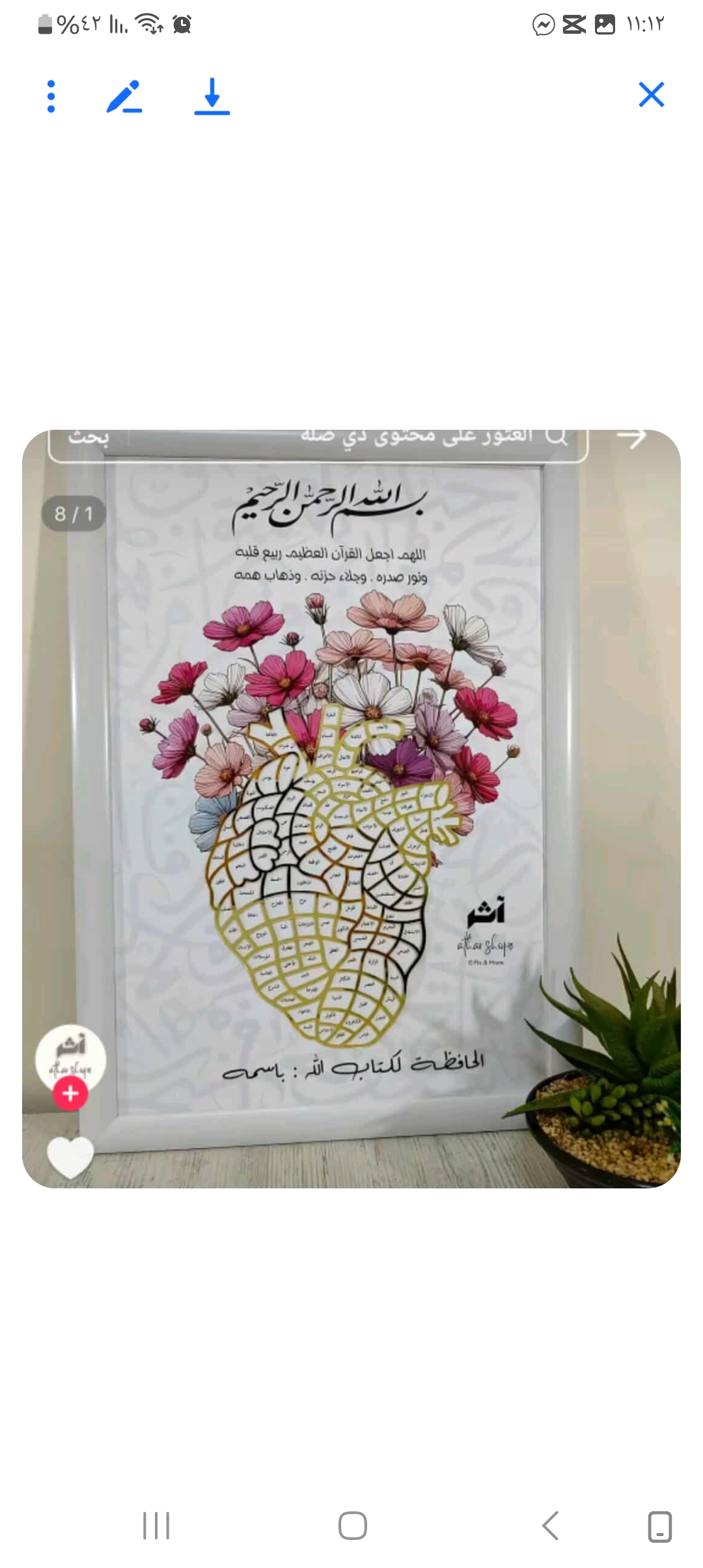Go back using the system back button
Image resolution: width=703 pixels, height=1568 pixels.
pyautogui.click(x=550, y=1525)
